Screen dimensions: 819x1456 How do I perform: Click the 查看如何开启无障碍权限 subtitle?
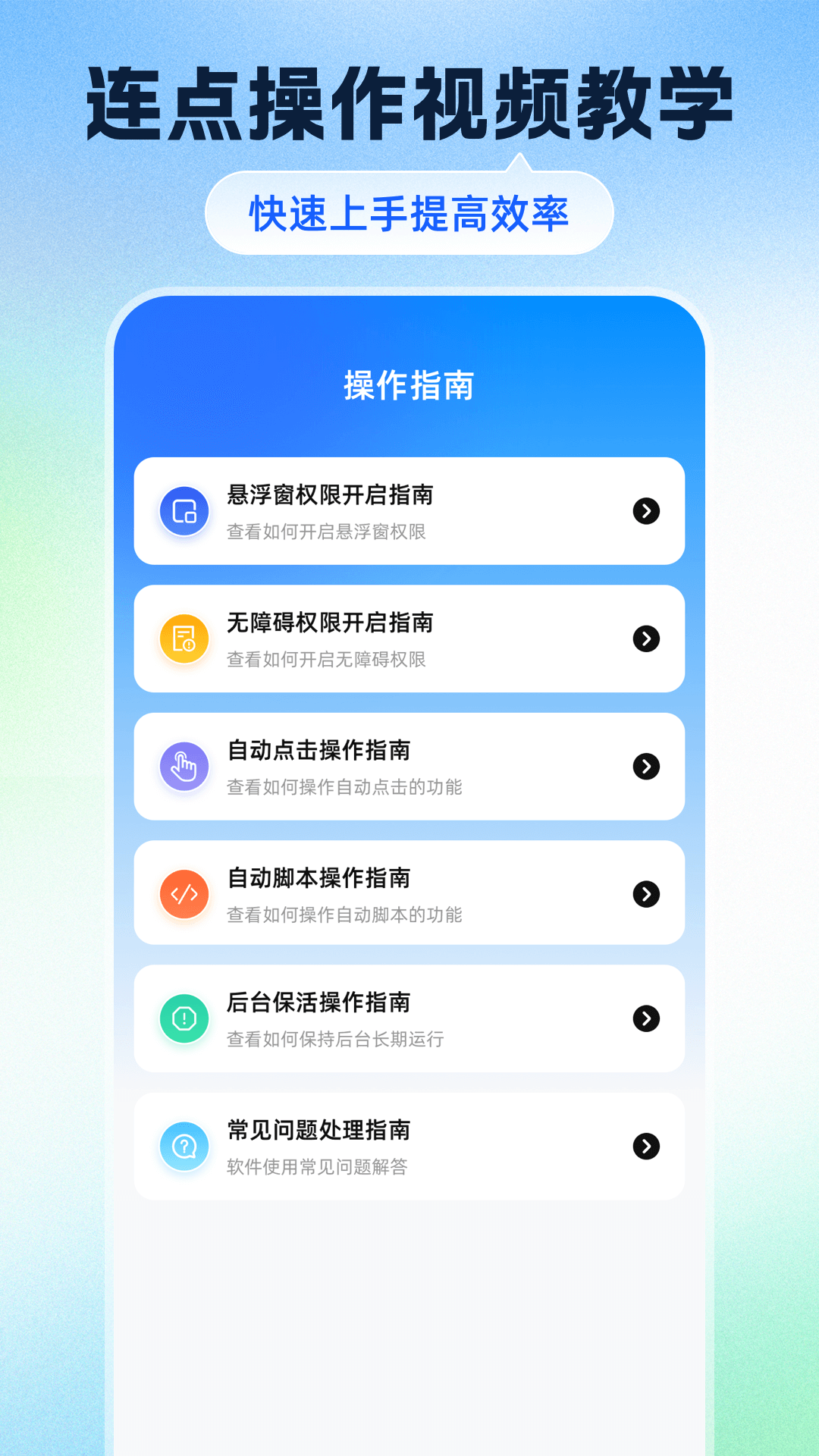point(326,661)
